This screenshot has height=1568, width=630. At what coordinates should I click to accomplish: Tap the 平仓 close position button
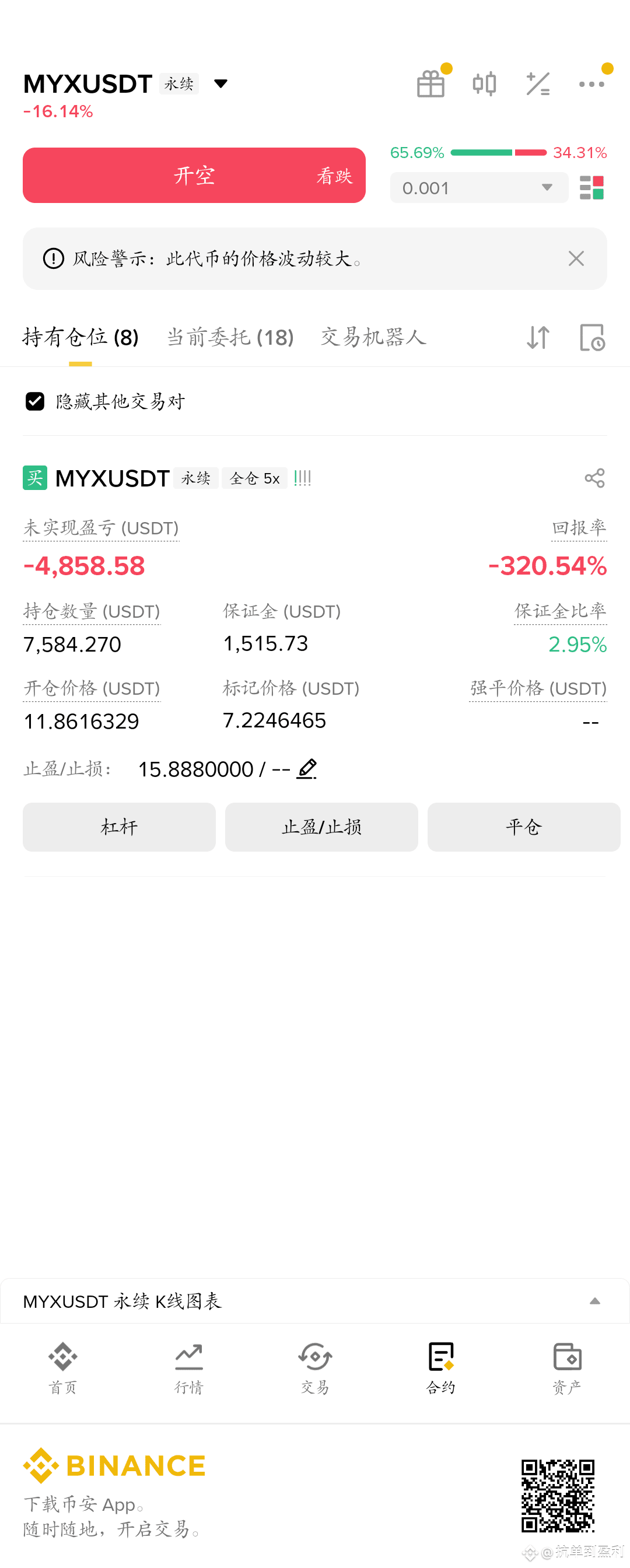coord(523,827)
